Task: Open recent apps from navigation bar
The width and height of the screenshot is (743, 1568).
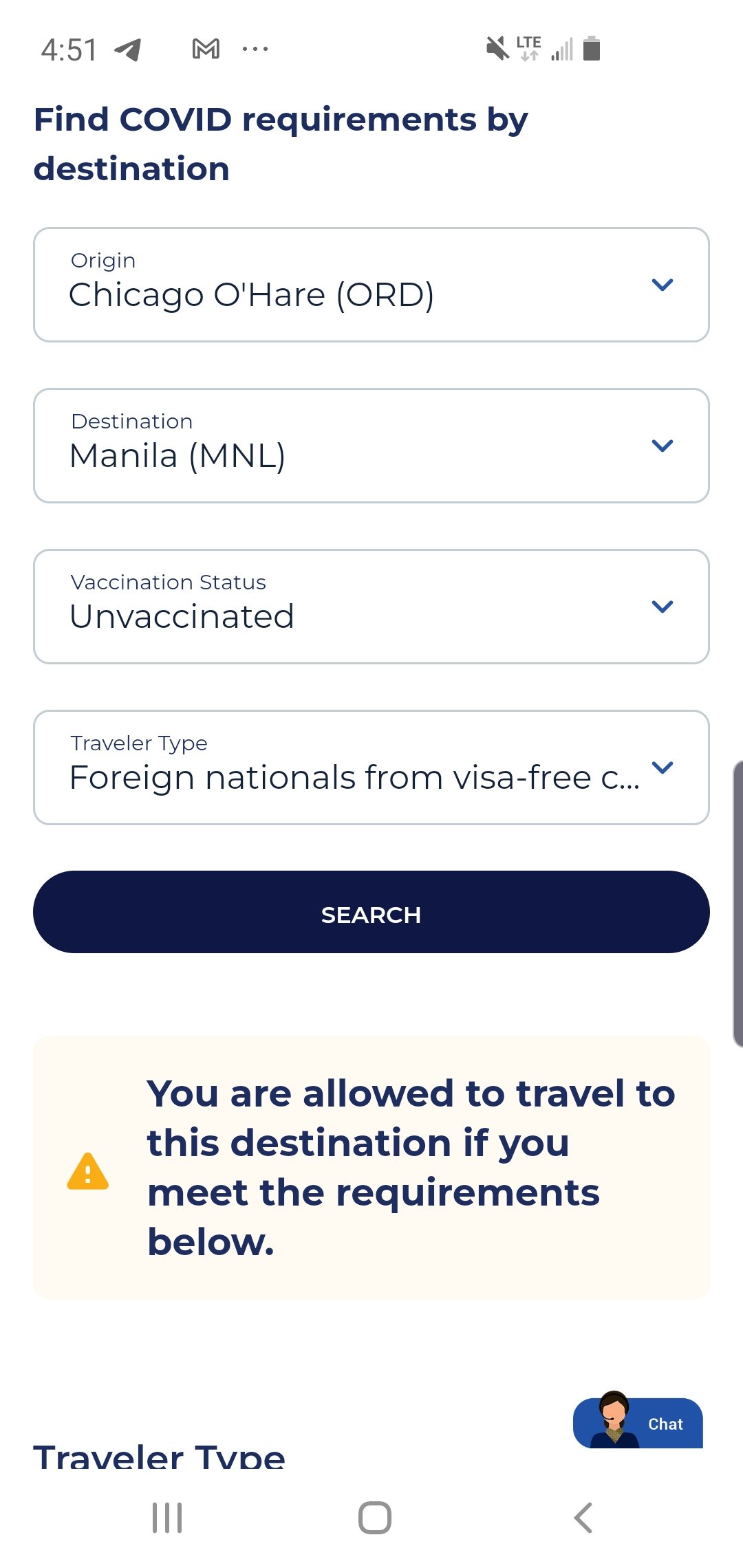Action: tap(167, 1518)
